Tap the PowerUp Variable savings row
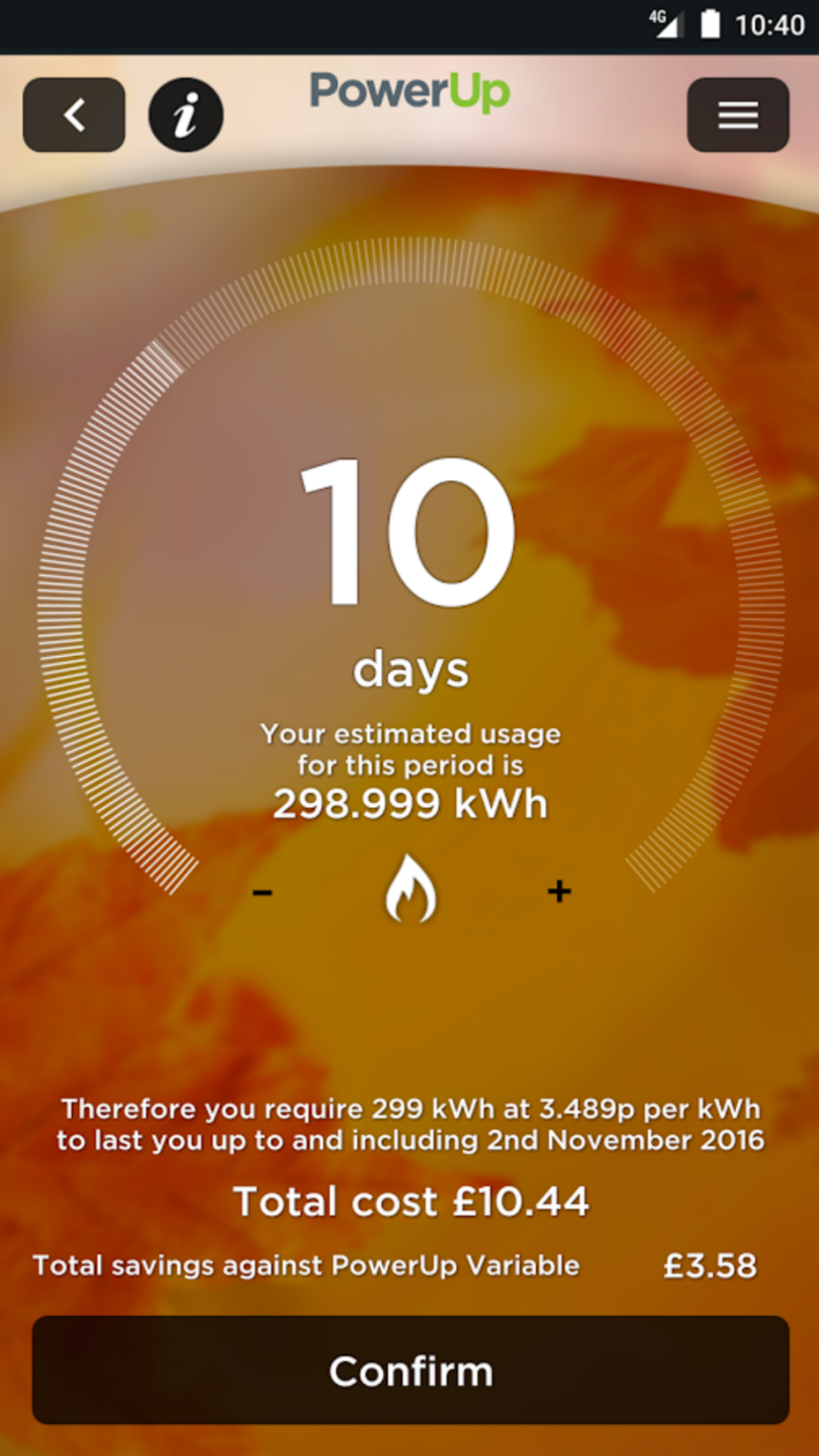This screenshot has width=819, height=1456. point(306,1265)
